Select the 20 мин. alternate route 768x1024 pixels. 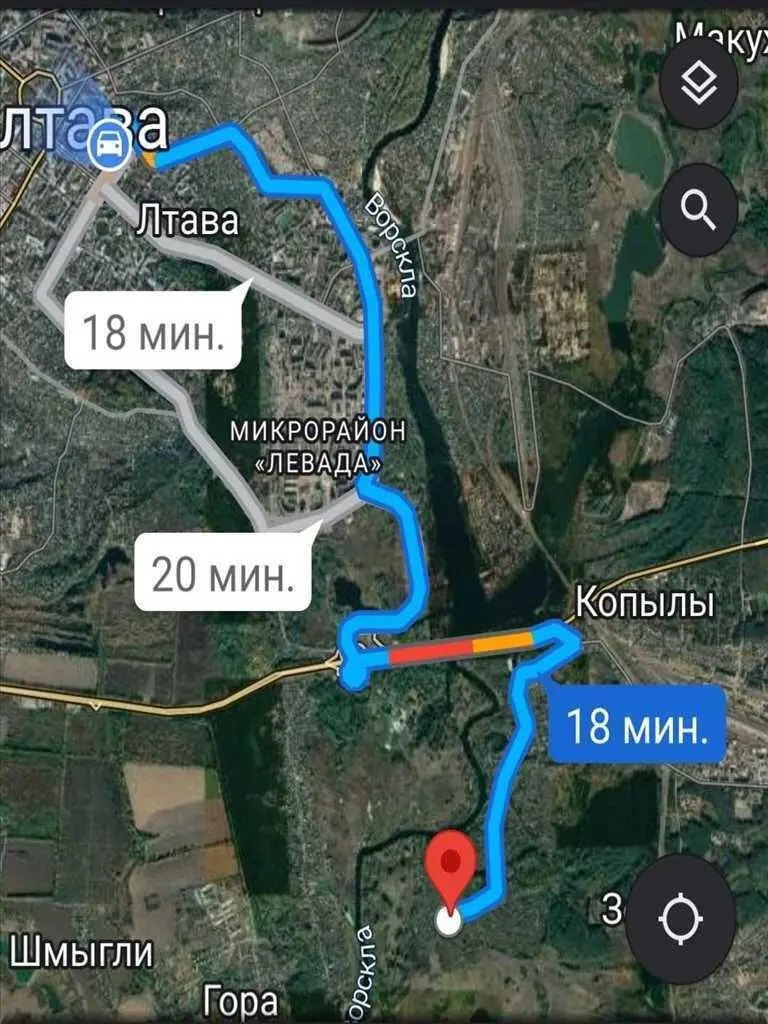[222, 574]
